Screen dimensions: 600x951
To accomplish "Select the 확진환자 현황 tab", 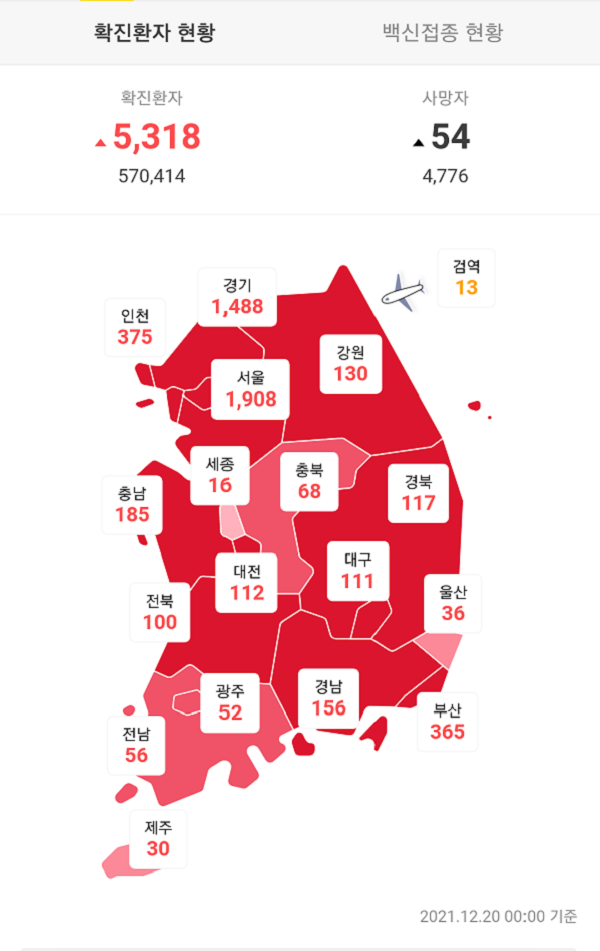I will pyautogui.click(x=155, y=32).
